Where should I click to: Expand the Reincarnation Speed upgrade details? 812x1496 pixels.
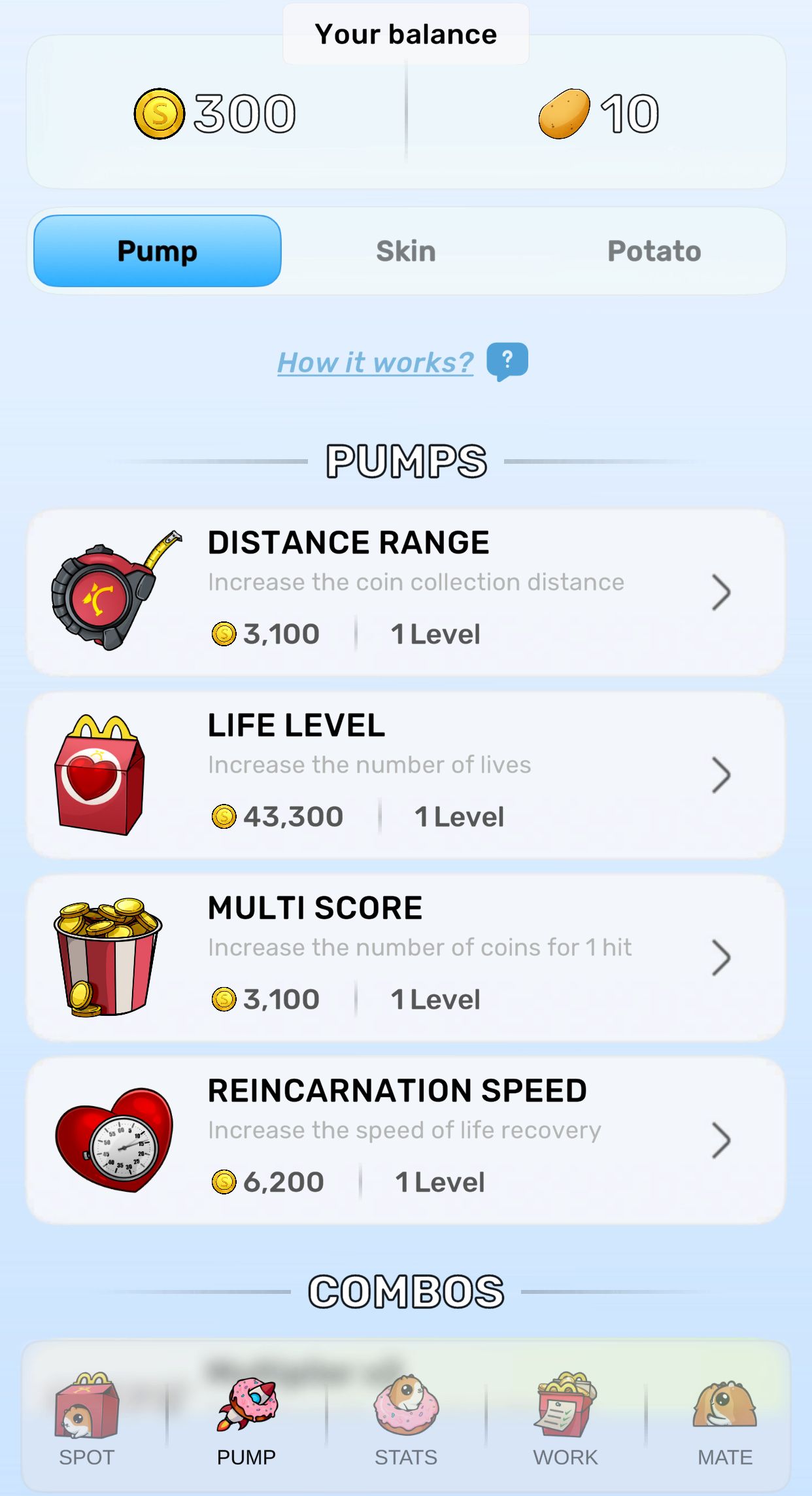click(x=722, y=1141)
